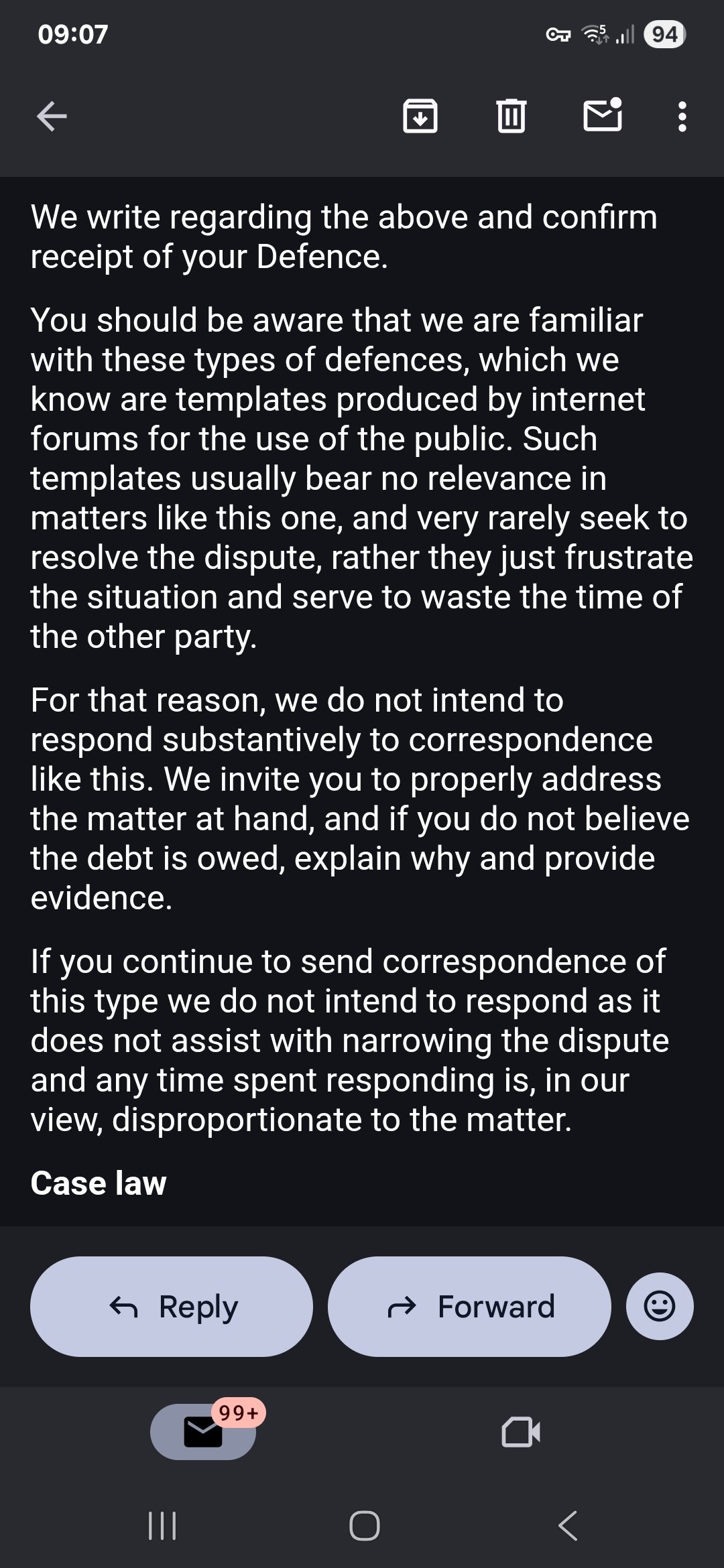Go back to the inbox

(x=52, y=117)
